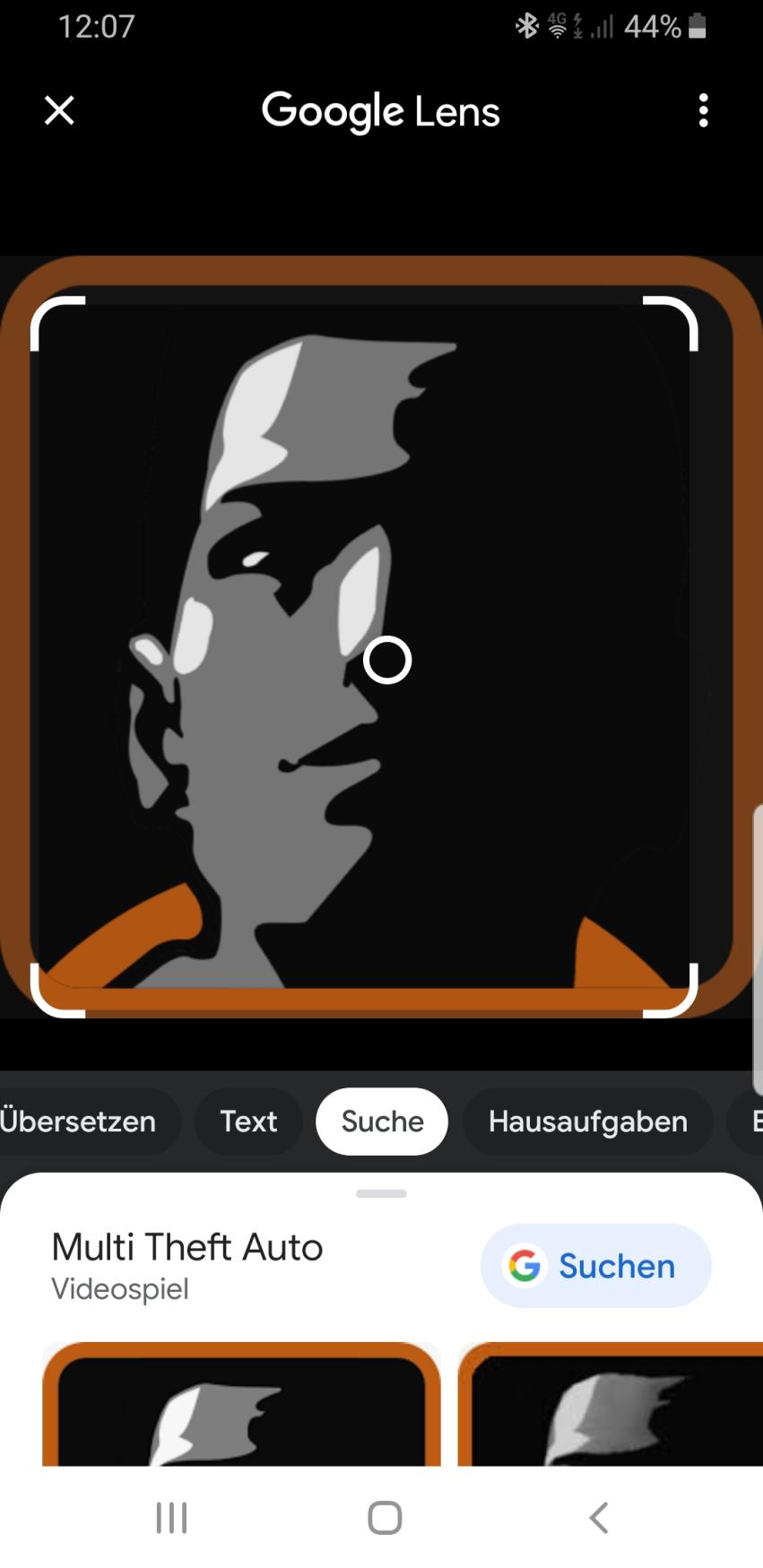The width and height of the screenshot is (763, 1568).
Task: Expand the results sheet via its drag handle
Action: pos(380,1193)
